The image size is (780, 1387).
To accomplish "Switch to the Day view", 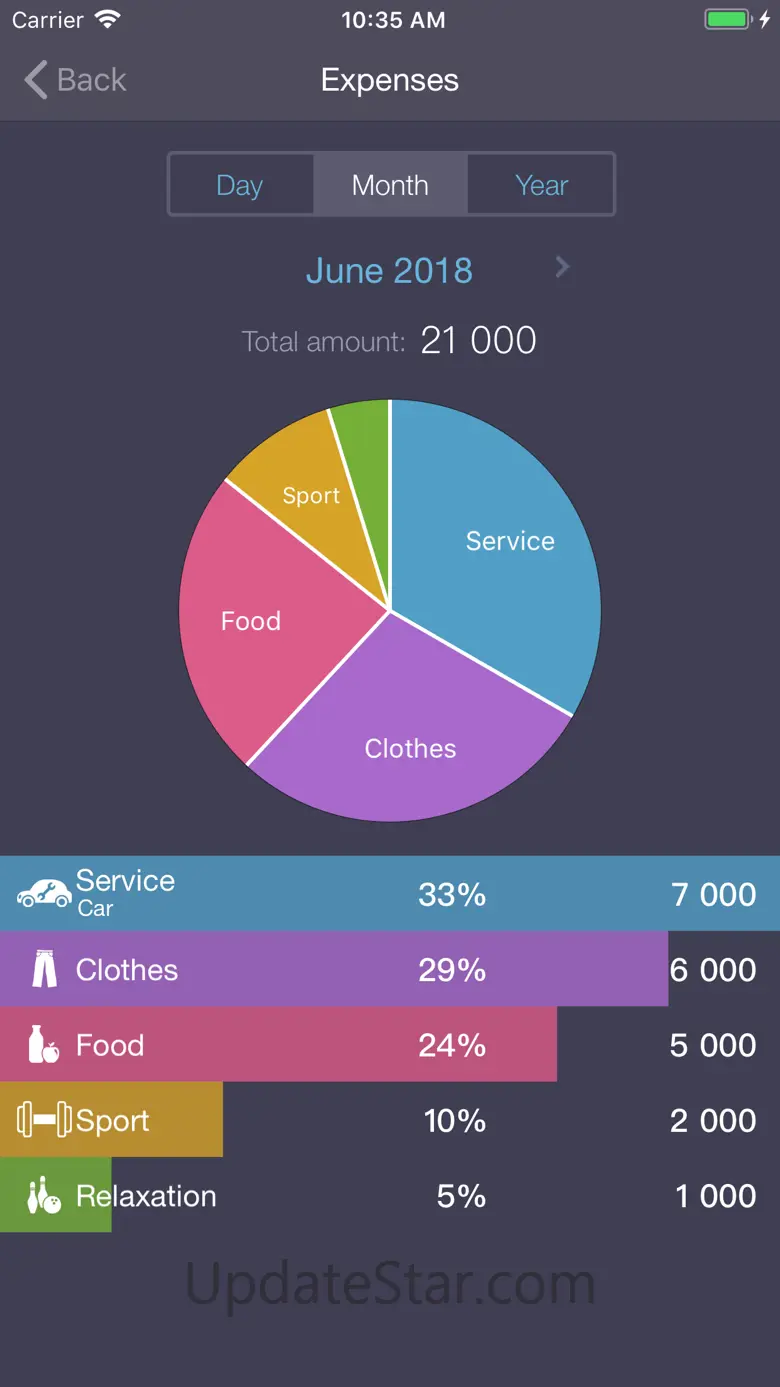I will (240, 185).
